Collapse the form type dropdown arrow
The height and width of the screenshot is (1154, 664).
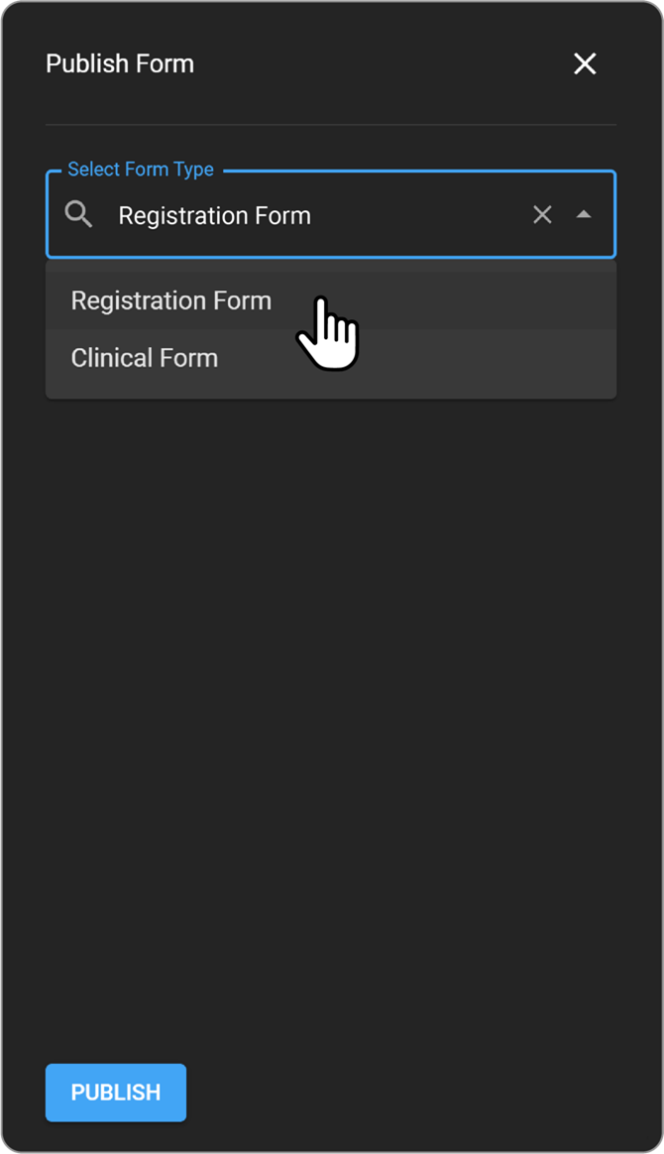click(584, 215)
